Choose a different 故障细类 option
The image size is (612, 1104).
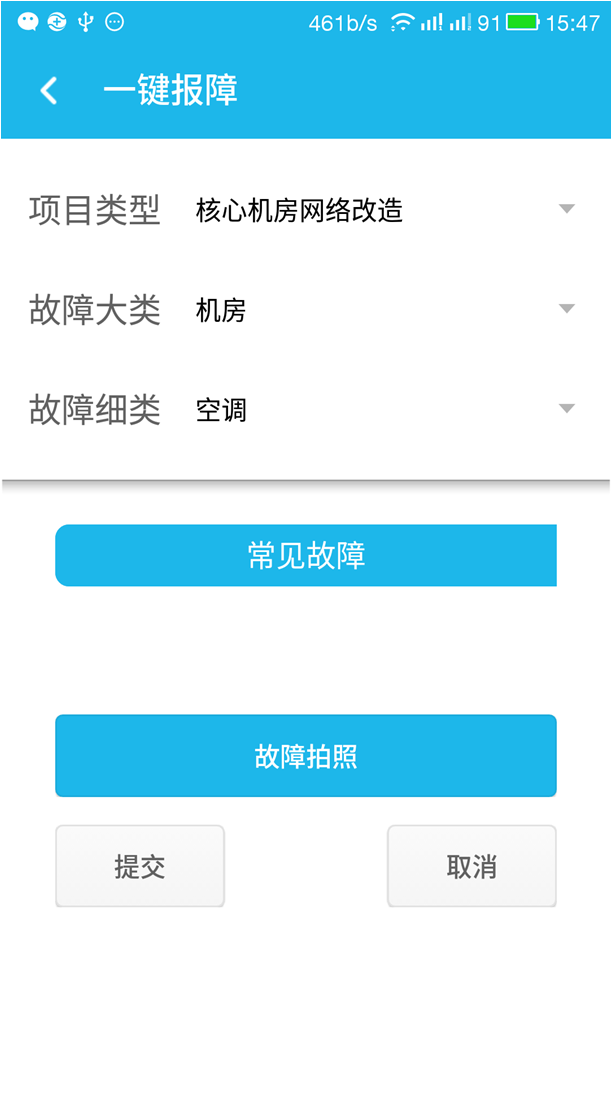tap(386, 410)
